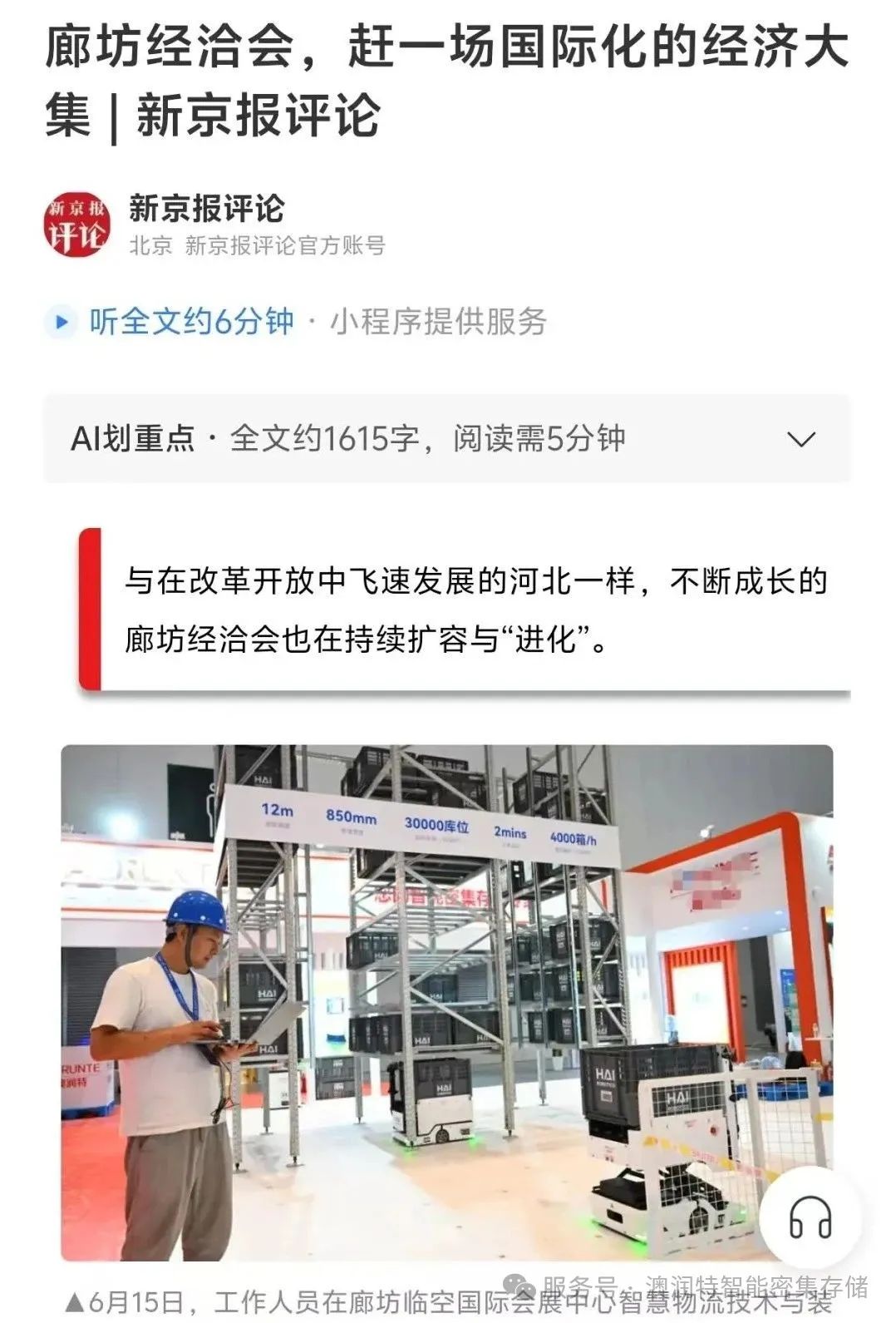896x1323 pixels.
Task: Open the 新京报评论 account profile
Action: coord(206,209)
